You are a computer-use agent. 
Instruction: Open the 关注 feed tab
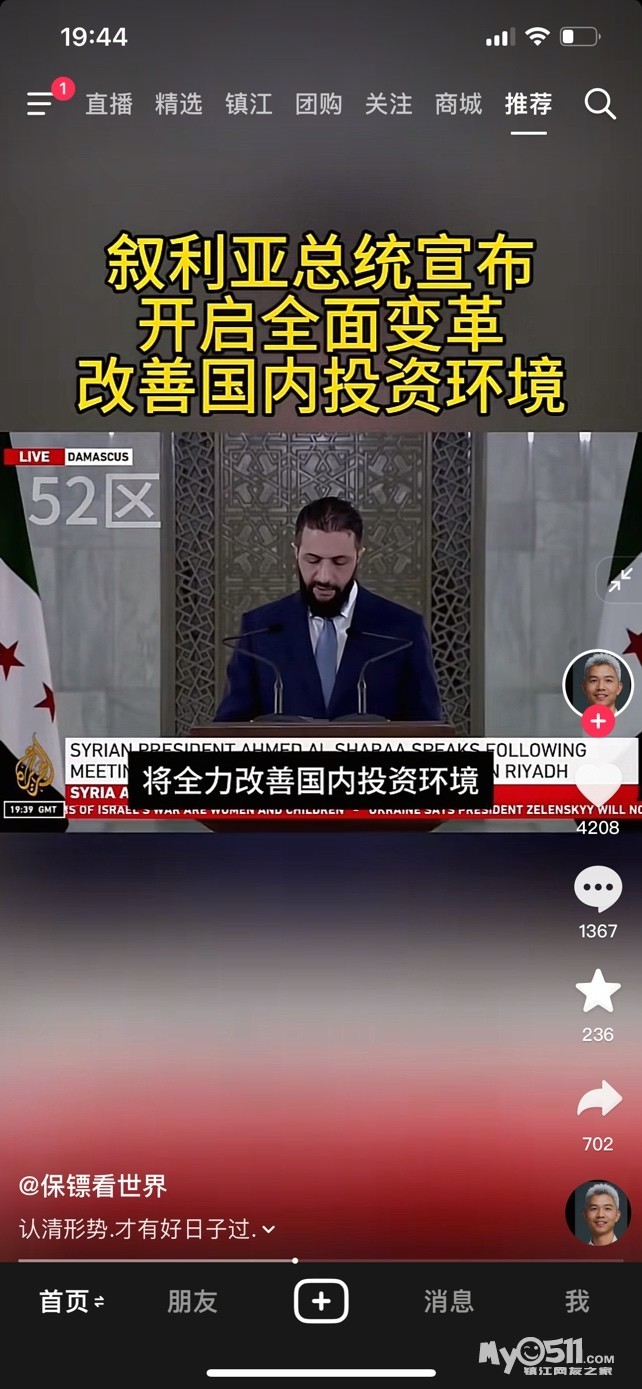click(x=389, y=104)
